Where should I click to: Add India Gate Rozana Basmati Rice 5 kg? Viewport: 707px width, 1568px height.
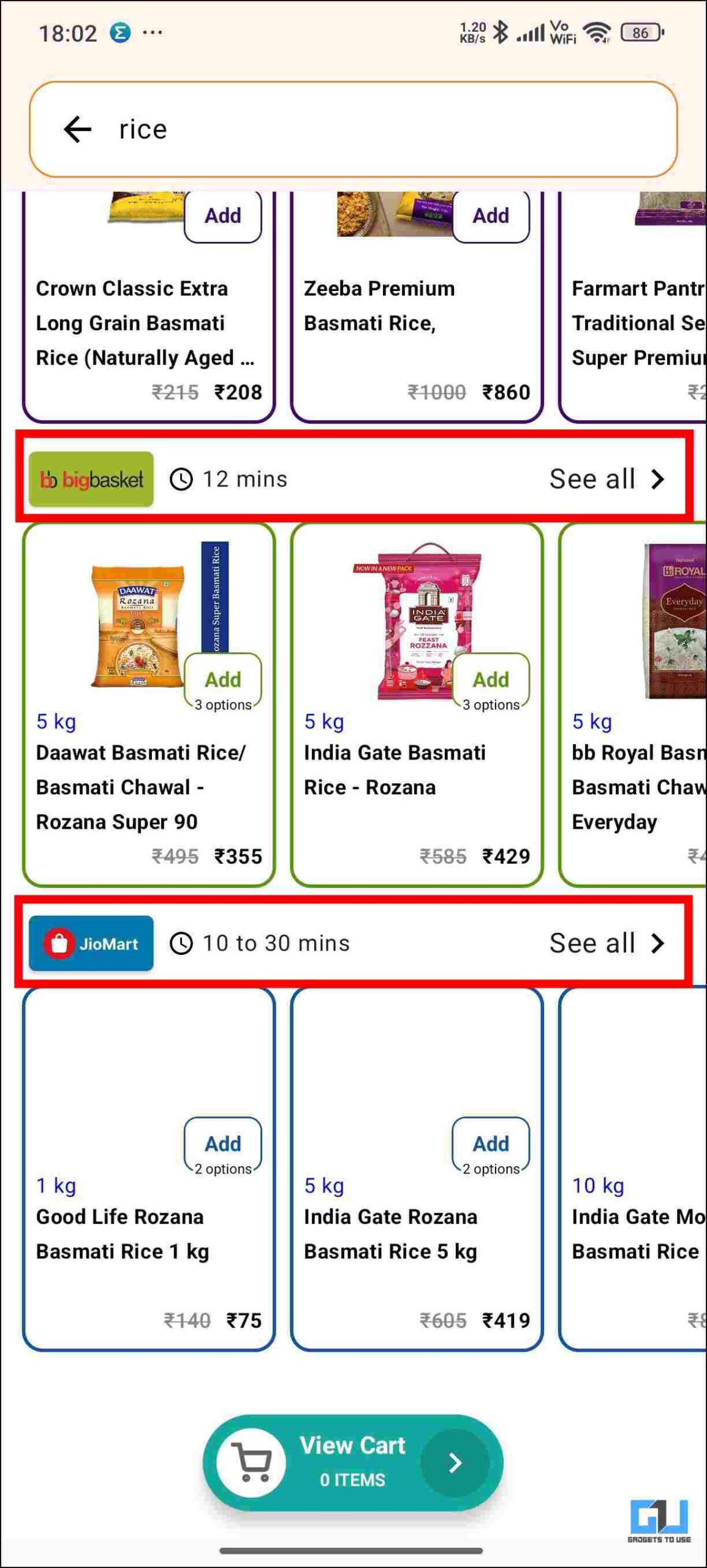(x=491, y=1145)
